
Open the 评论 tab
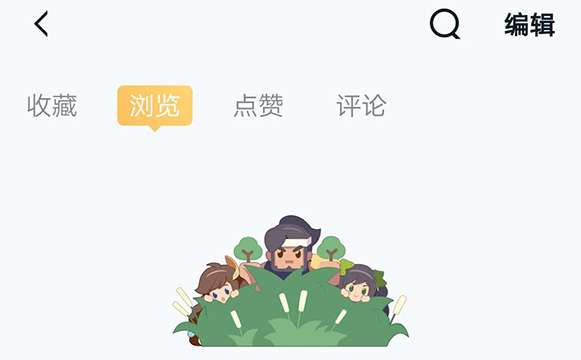point(361,106)
